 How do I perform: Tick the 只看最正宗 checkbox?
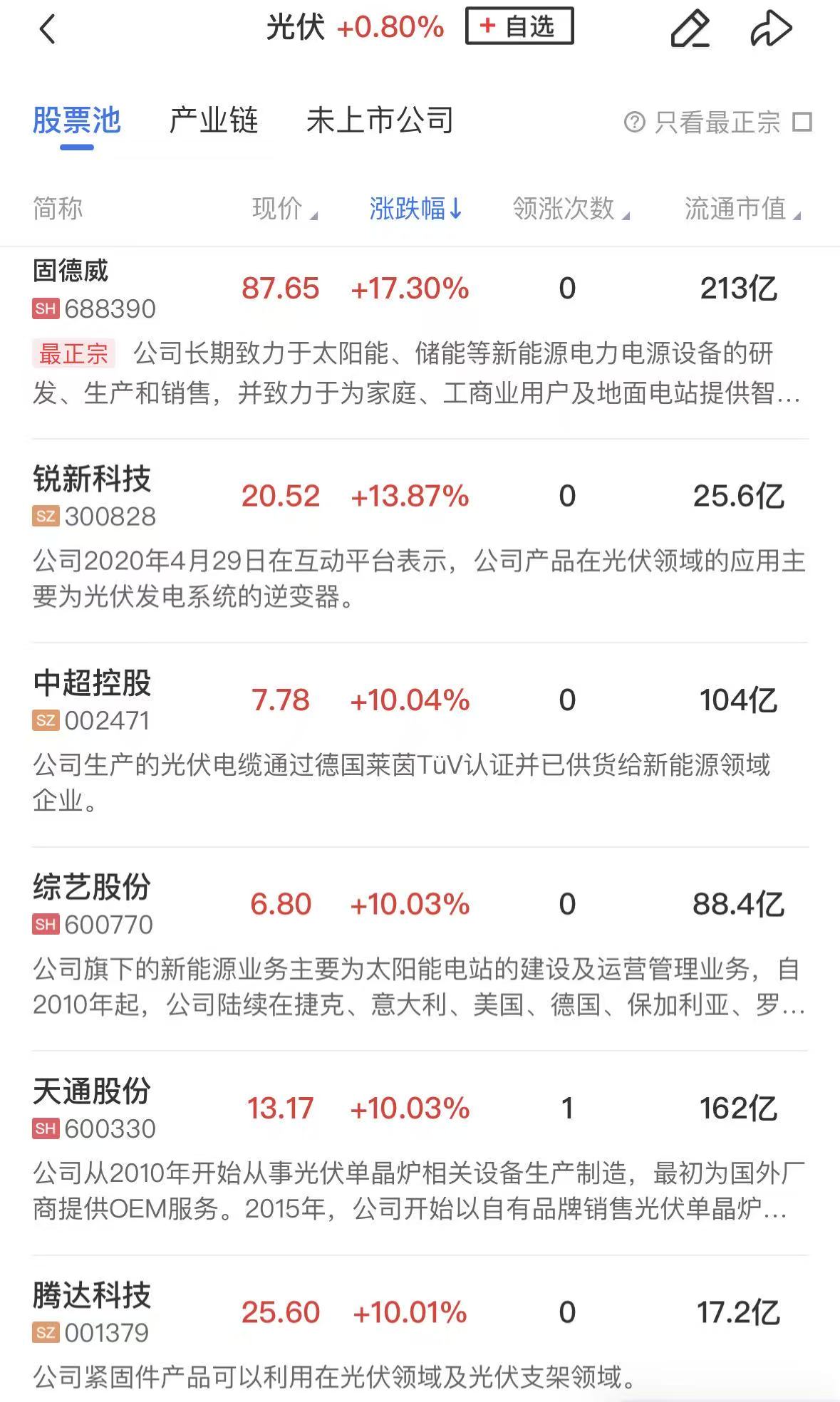click(x=802, y=122)
